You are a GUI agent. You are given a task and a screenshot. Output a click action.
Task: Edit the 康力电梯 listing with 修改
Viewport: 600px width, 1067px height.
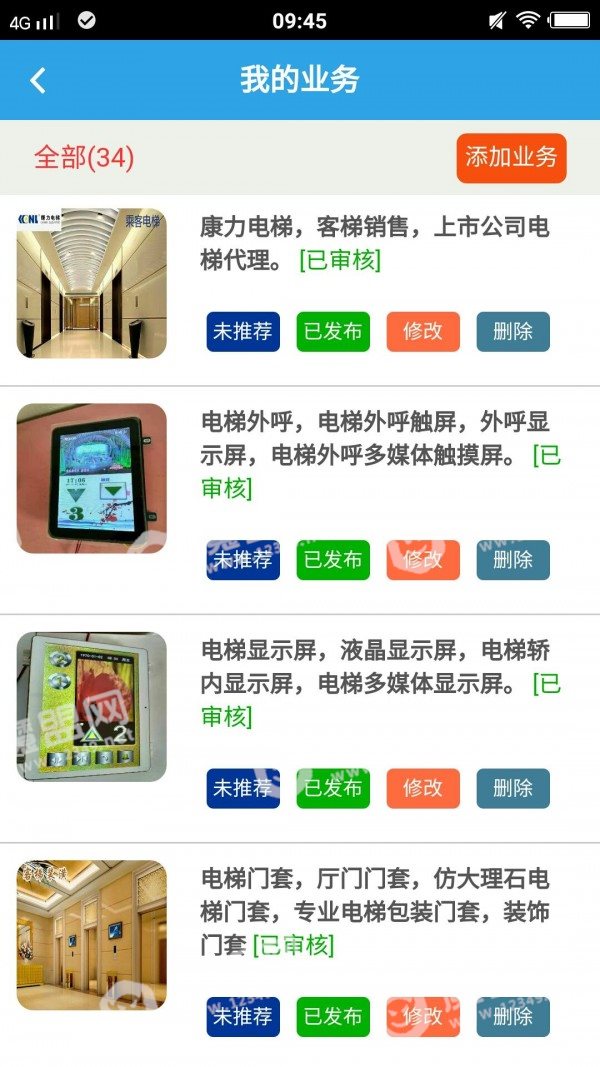(423, 332)
